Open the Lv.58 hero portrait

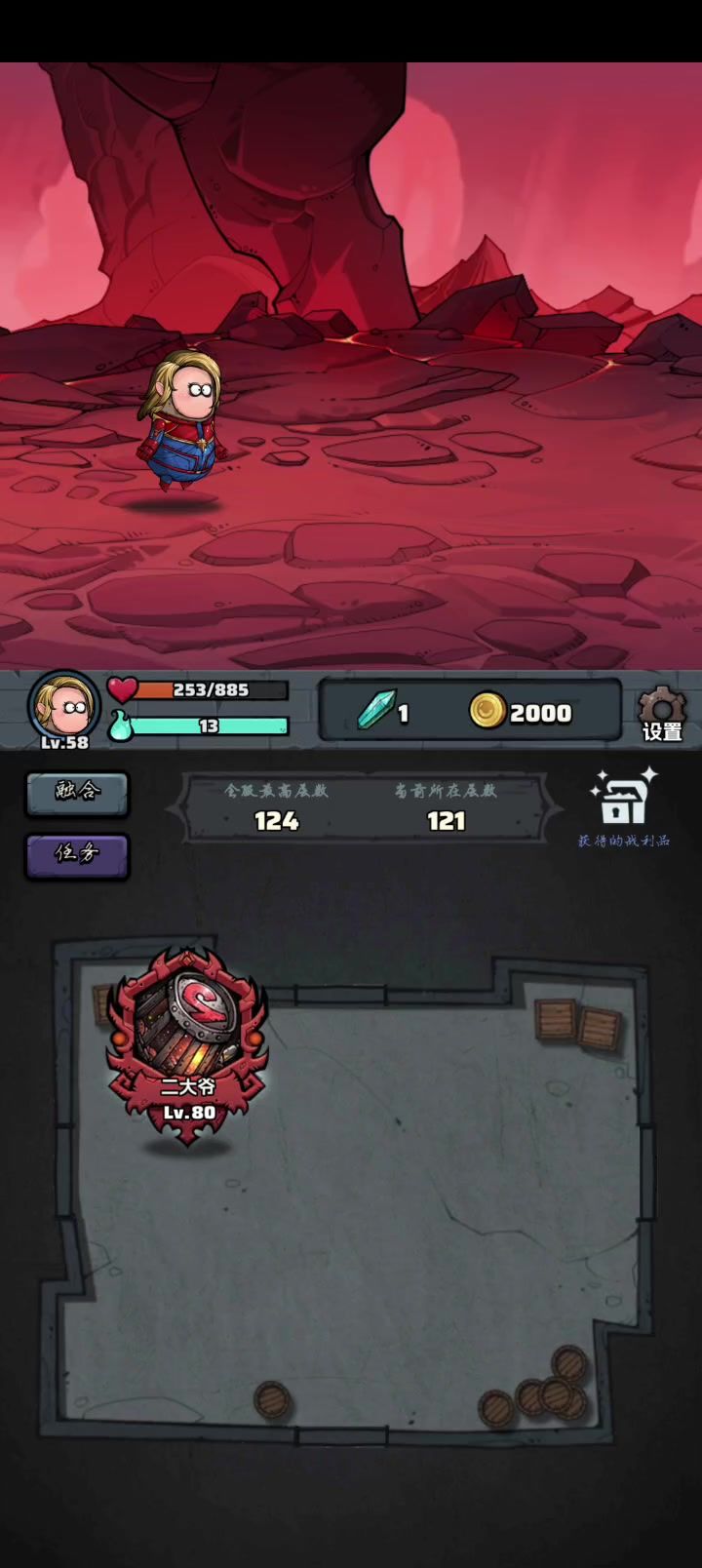point(64,707)
